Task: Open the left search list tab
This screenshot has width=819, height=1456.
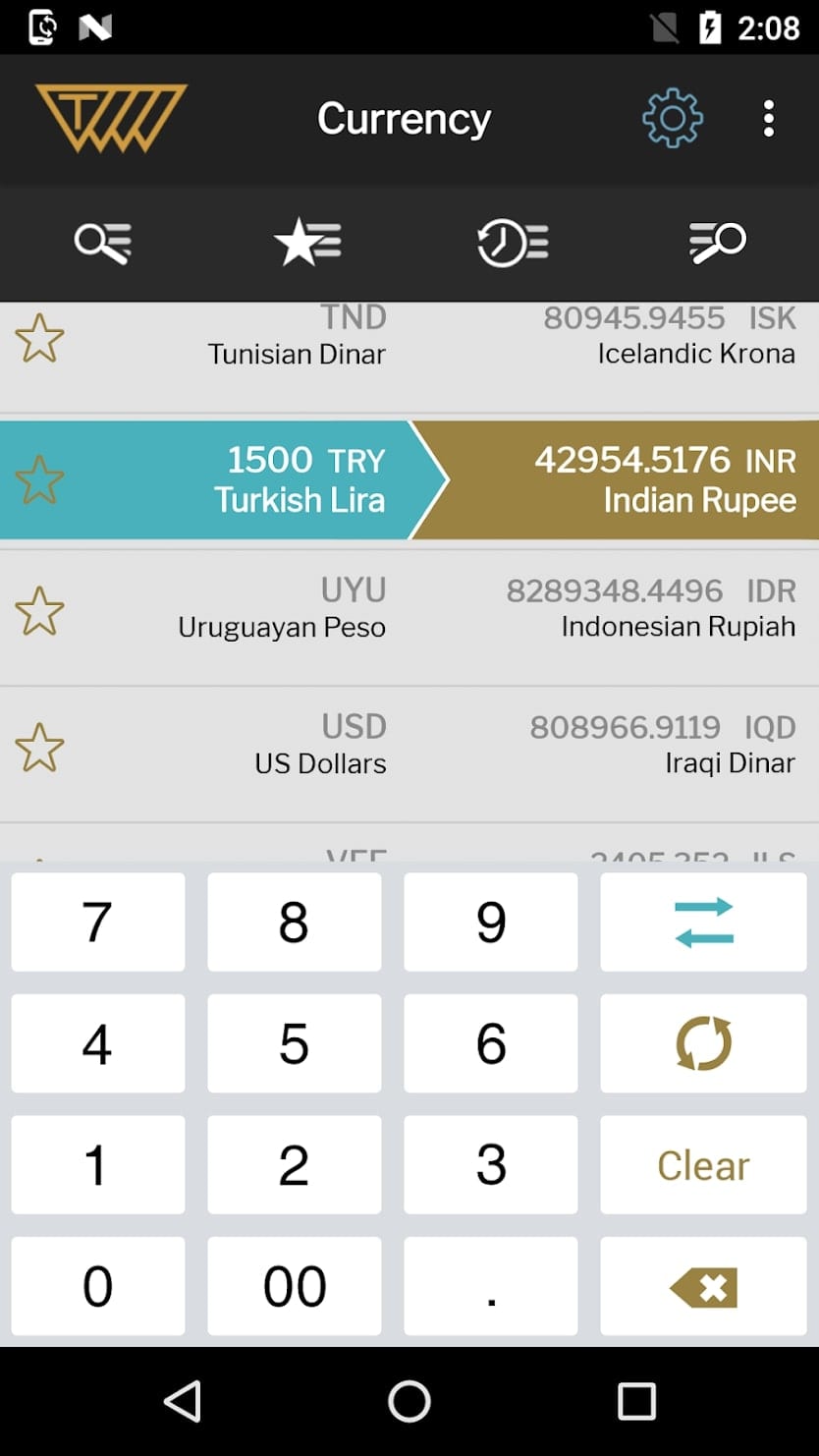Action: 102,242
